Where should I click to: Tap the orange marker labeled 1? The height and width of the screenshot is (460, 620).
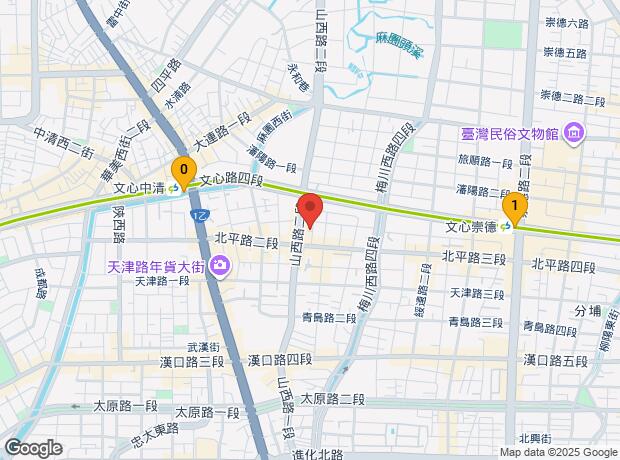tap(514, 209)
